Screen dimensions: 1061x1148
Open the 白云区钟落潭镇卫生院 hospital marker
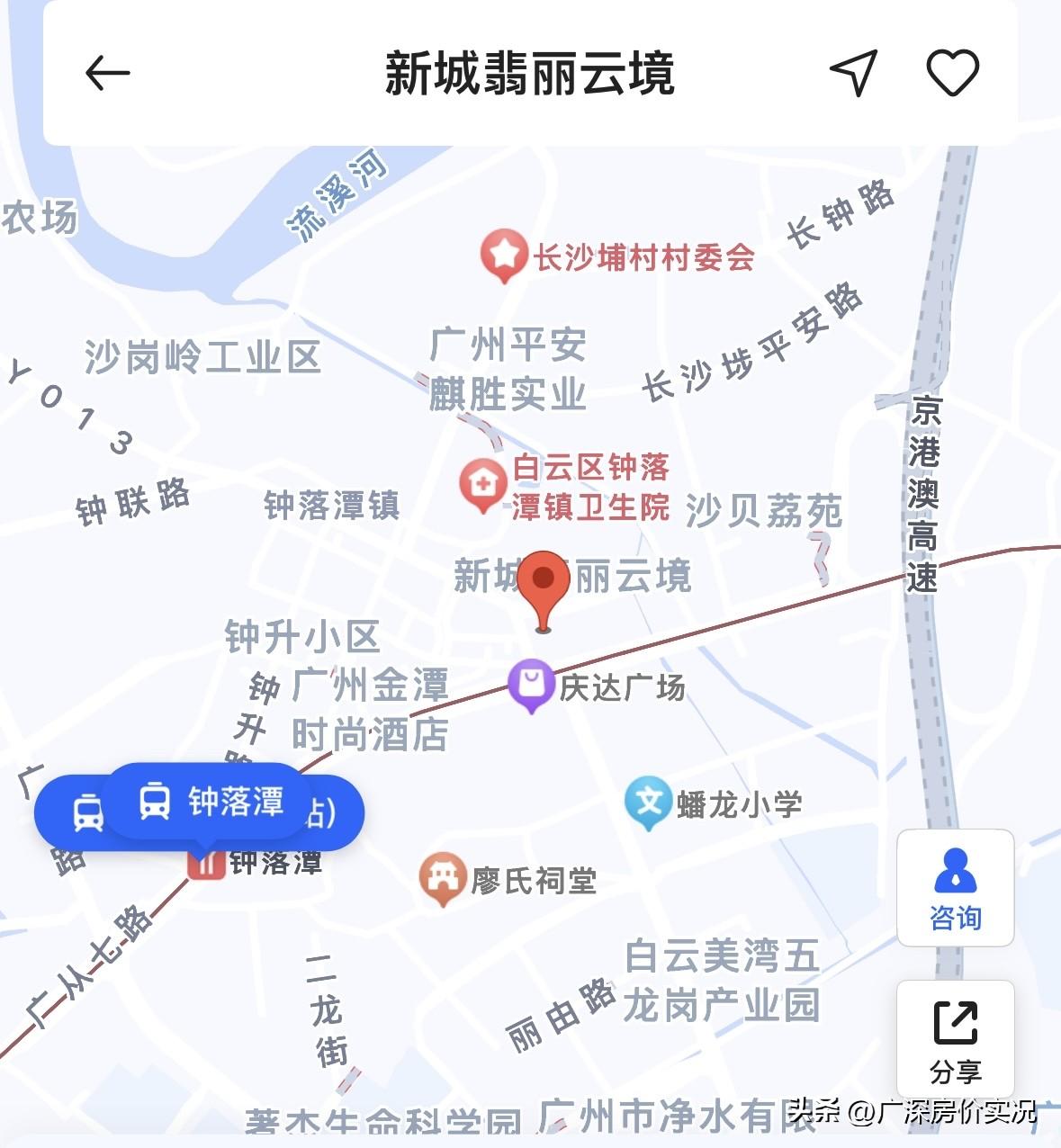(482, 486)
